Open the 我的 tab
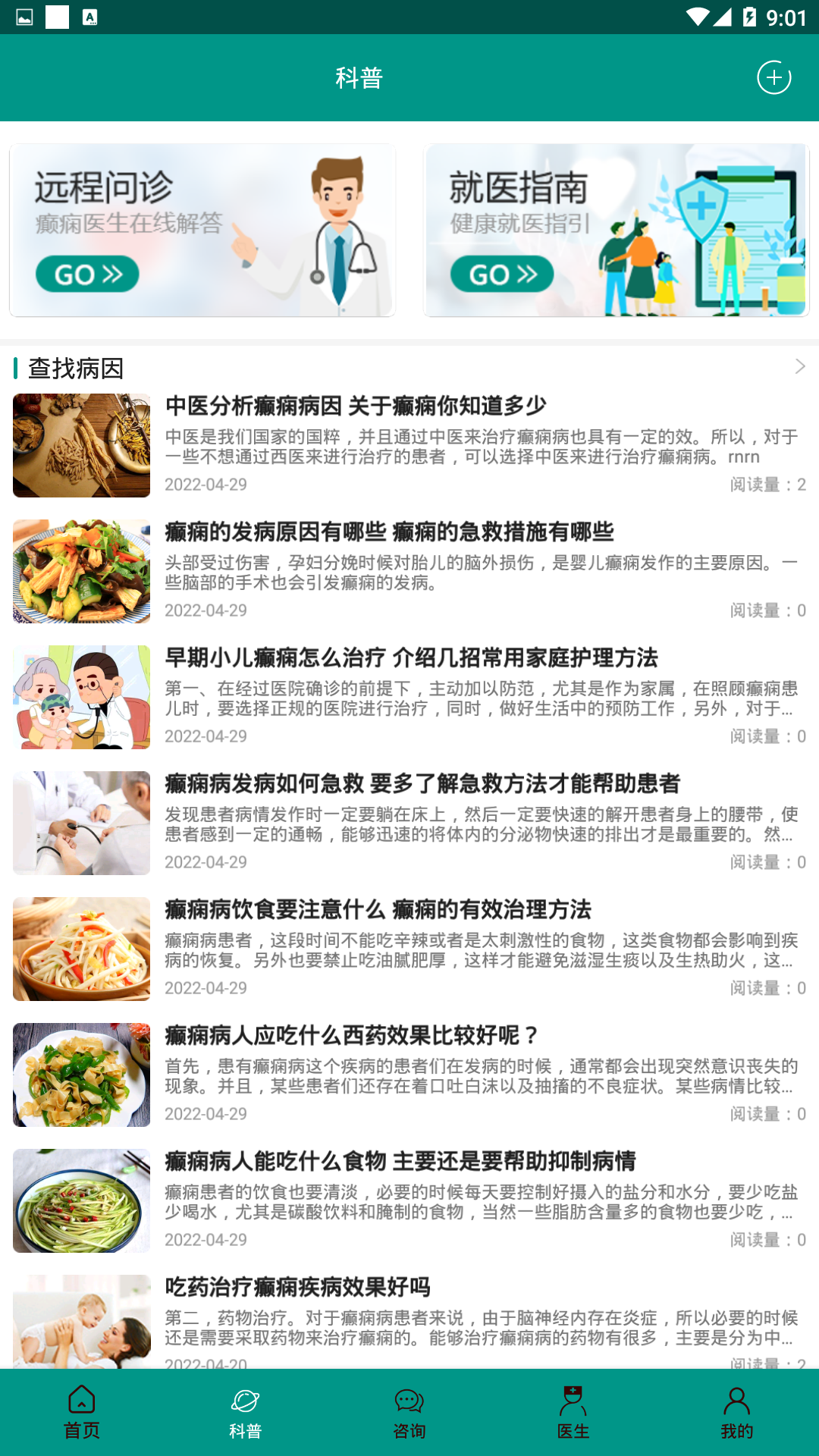 737,1413
